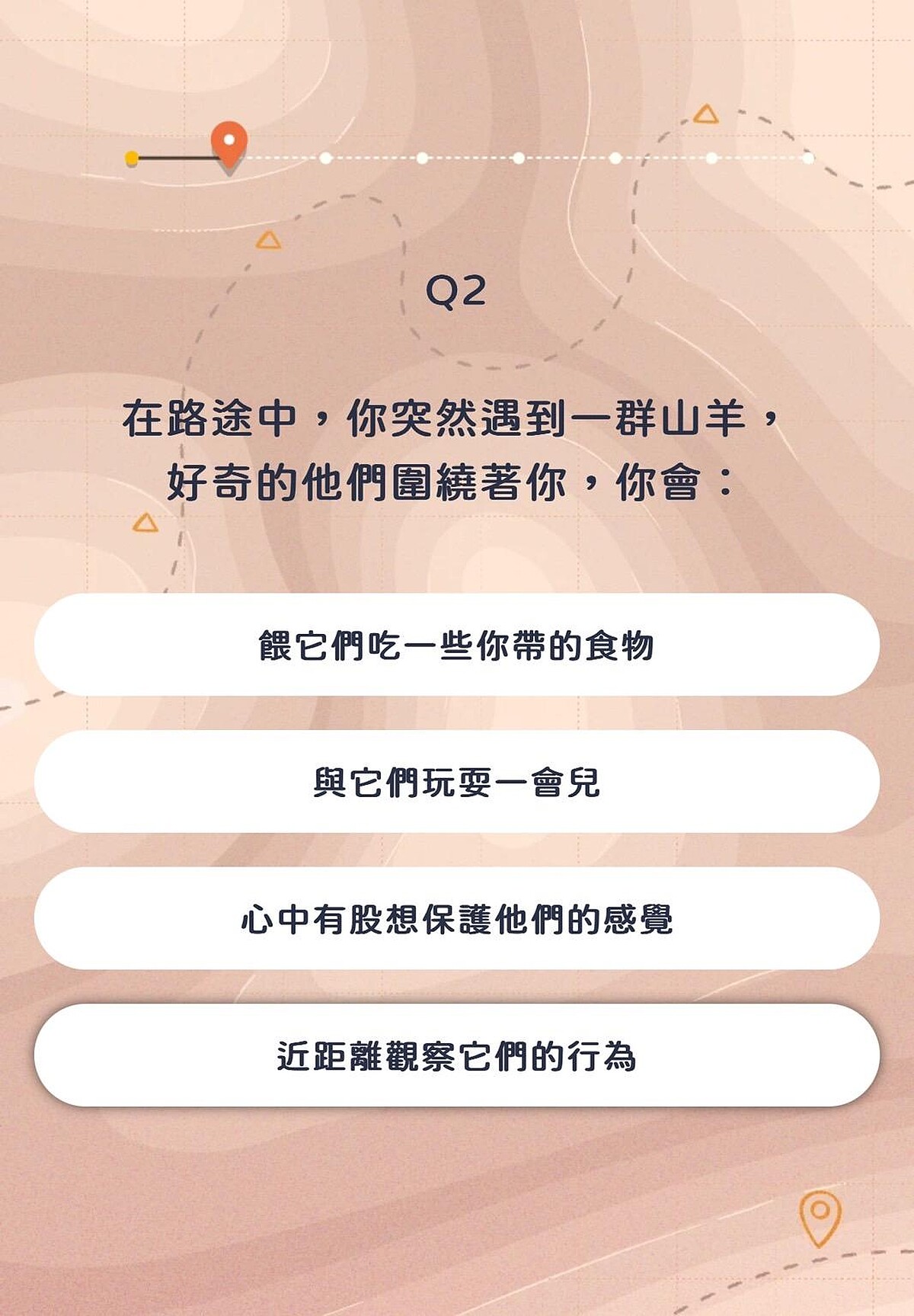Pick answer 心中有股想保護他們的感覺

coord(457,919)
